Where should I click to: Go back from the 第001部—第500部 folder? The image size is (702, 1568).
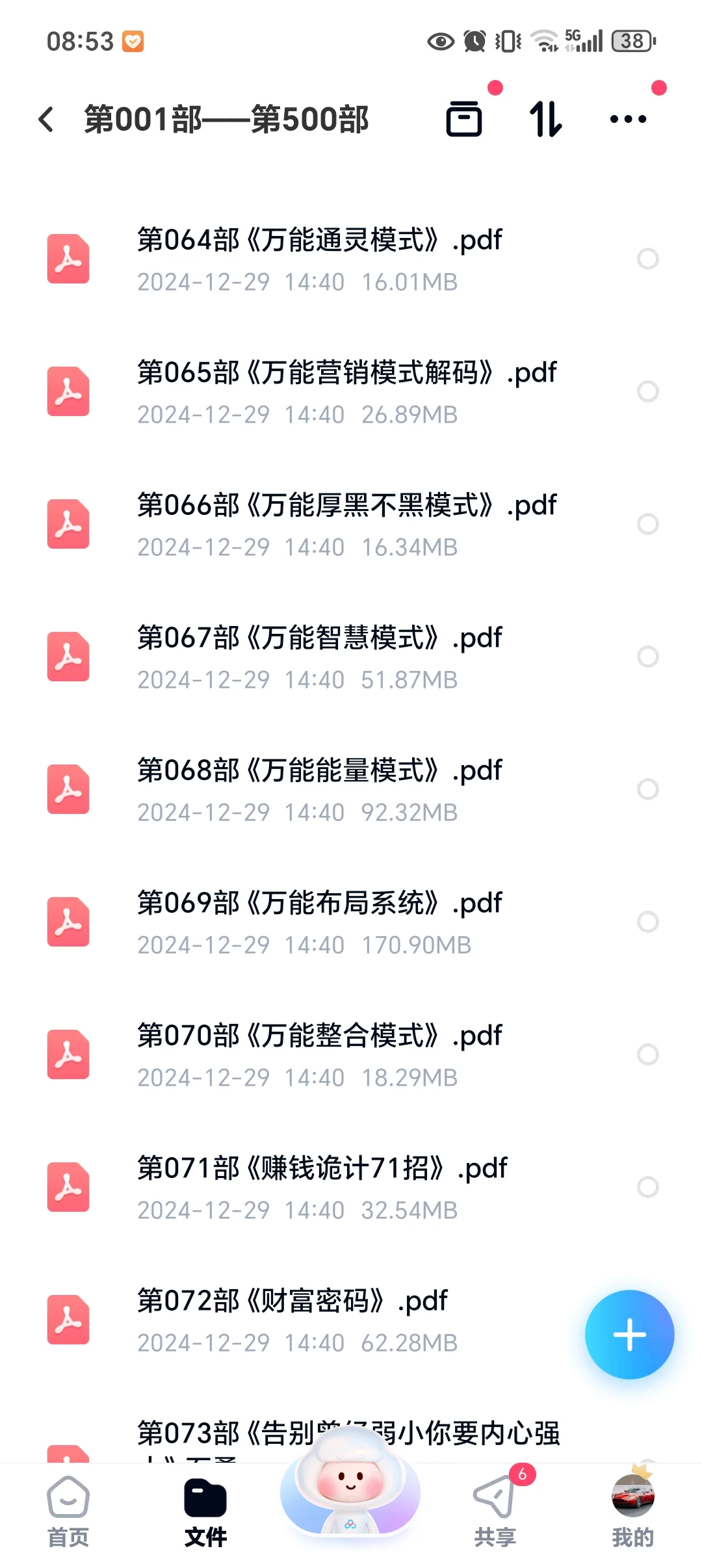[46, 120]
